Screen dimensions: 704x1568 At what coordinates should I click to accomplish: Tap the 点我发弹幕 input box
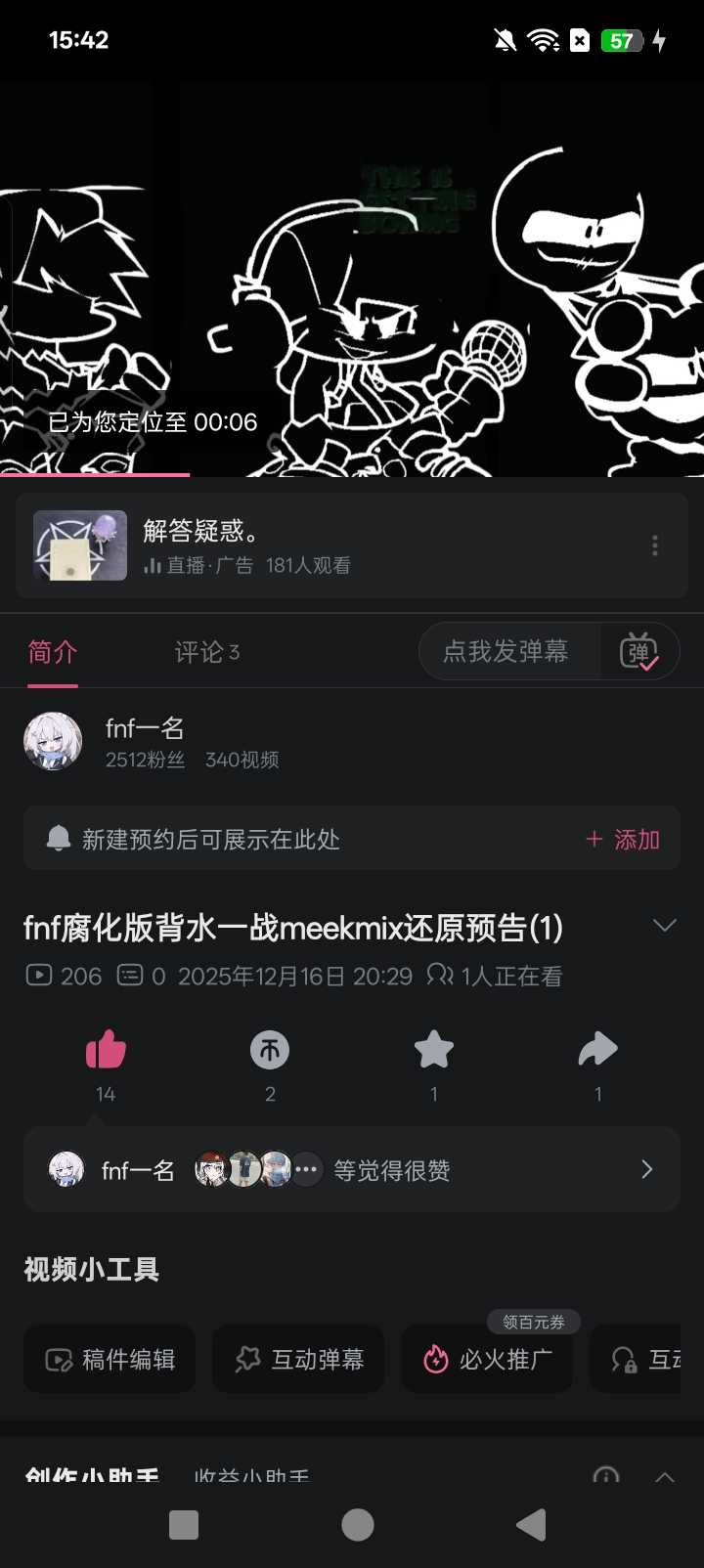point(506,652)
